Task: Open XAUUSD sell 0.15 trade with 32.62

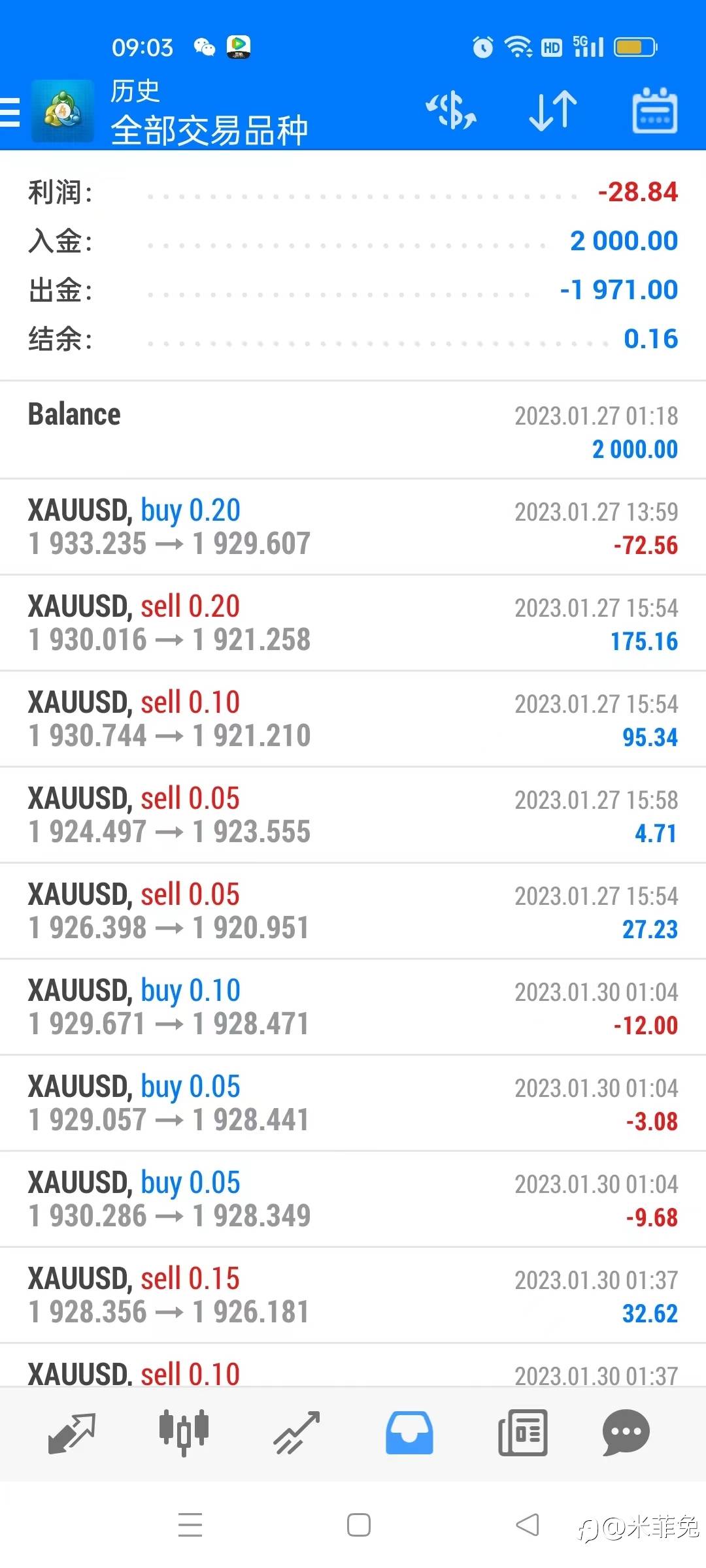Action: (353, 1296)
